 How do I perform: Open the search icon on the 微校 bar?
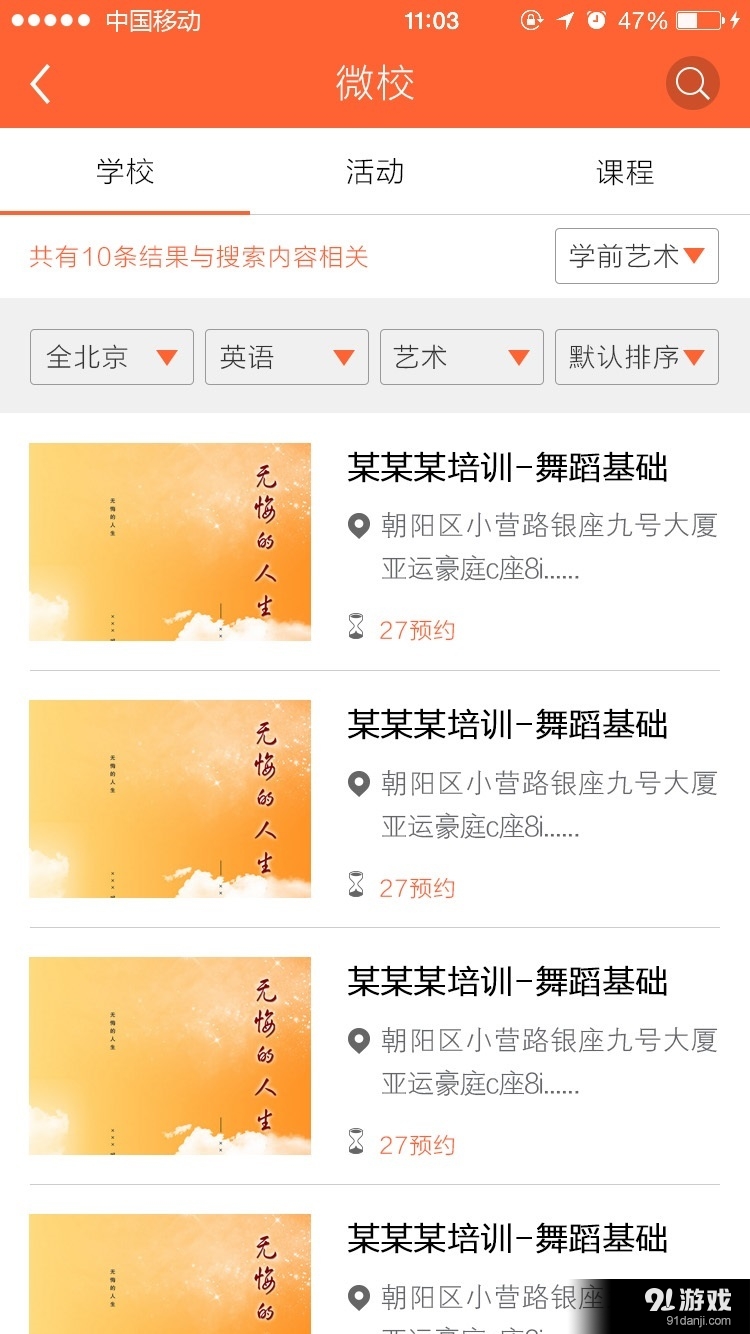pyautogui.click(x=691, y=84)
